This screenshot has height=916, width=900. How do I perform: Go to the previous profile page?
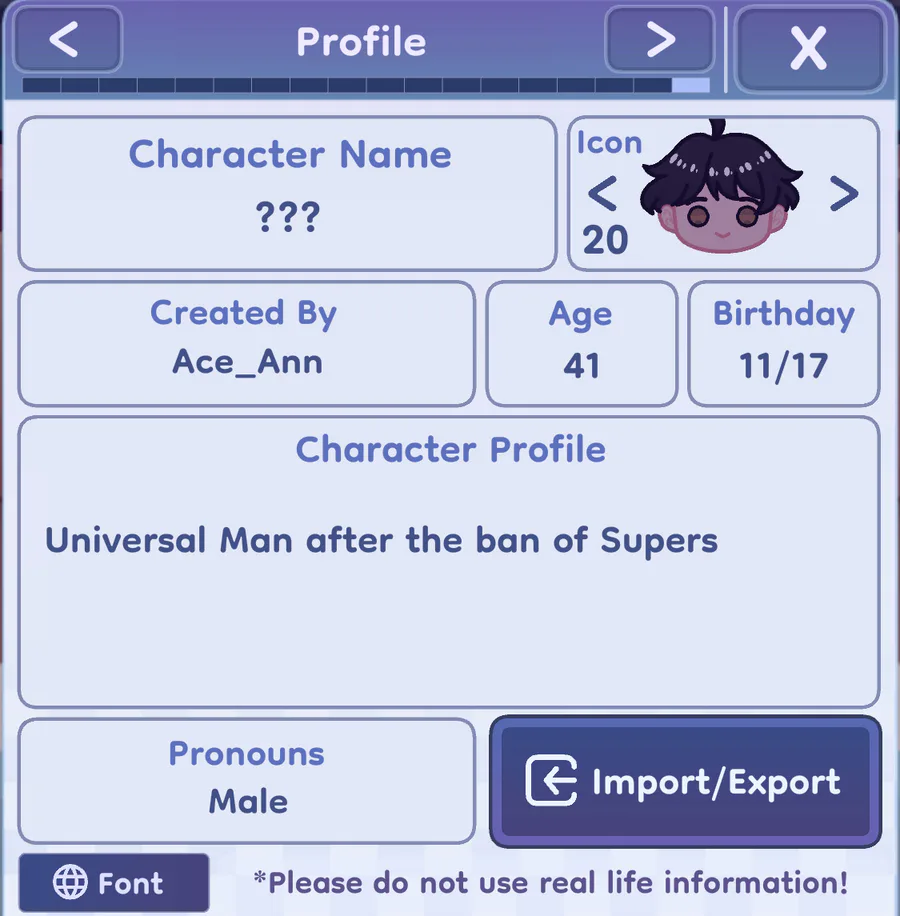[68, 40]
